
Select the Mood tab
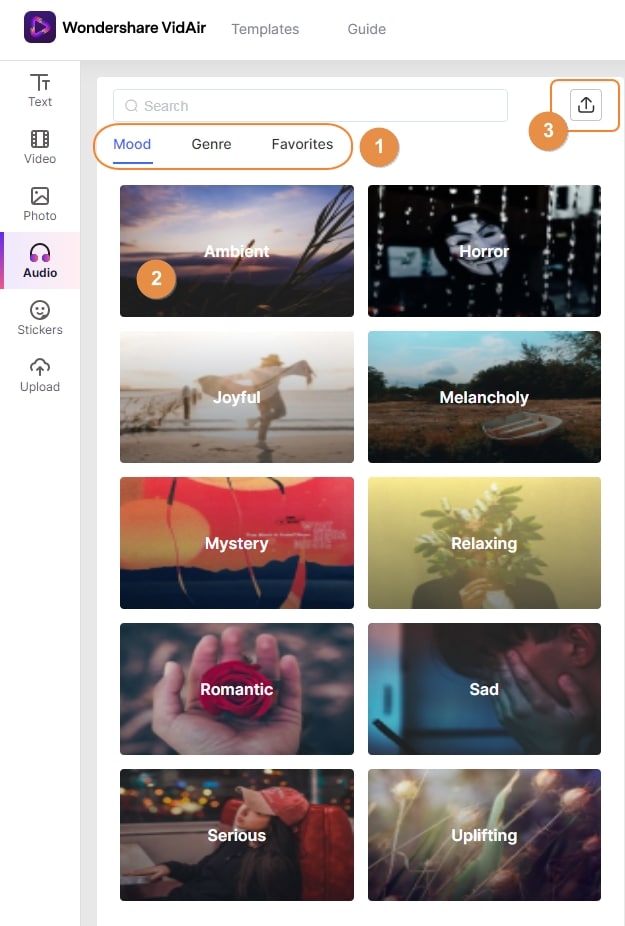click(x=132, y=144)
